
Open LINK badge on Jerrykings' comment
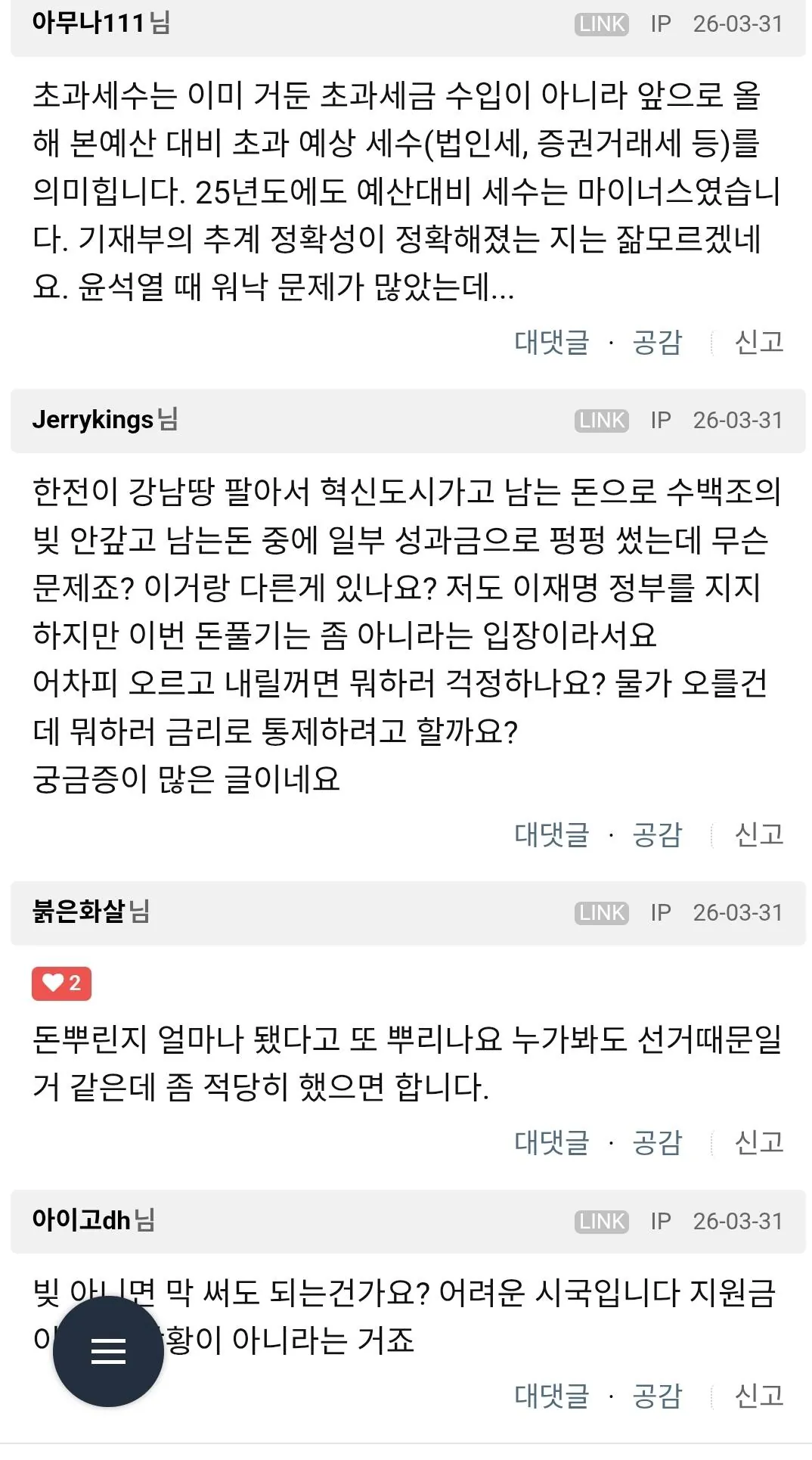(601, 421)
